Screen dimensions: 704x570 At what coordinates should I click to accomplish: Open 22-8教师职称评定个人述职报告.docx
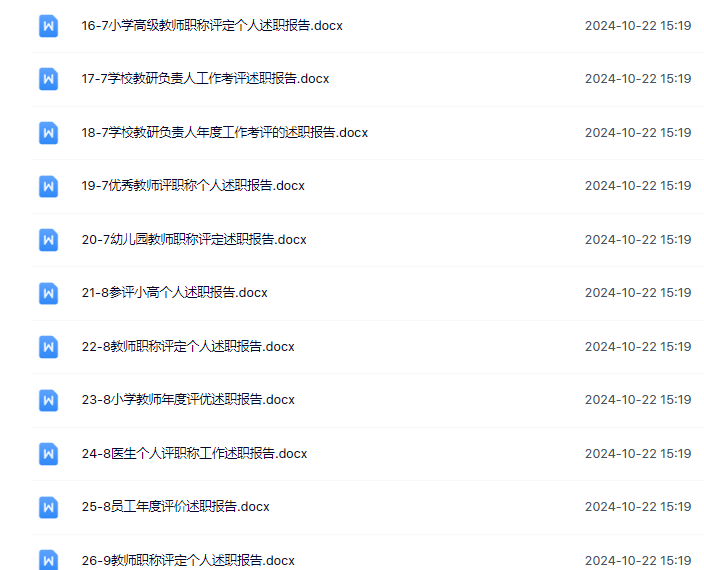tap(188, 347)
